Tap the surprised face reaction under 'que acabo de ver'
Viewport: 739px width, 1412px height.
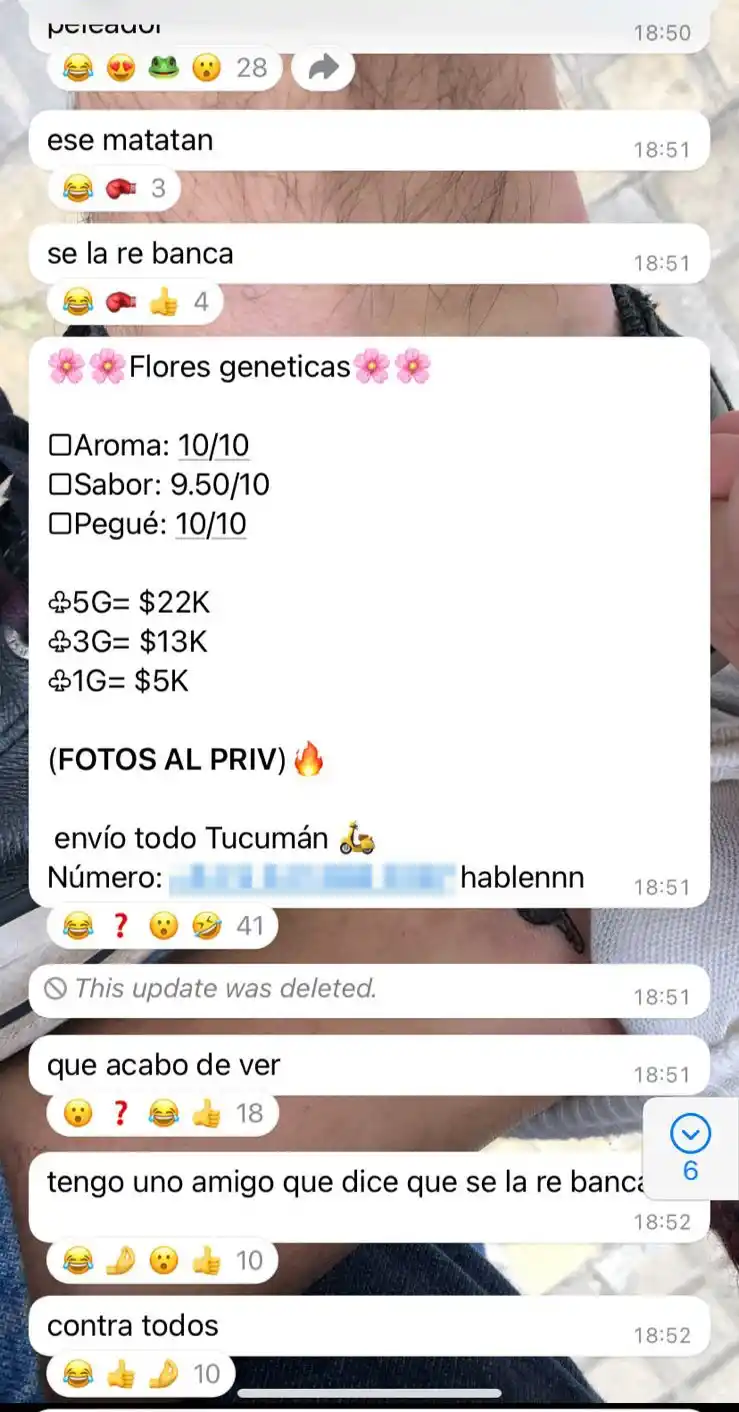[79, 1111]
